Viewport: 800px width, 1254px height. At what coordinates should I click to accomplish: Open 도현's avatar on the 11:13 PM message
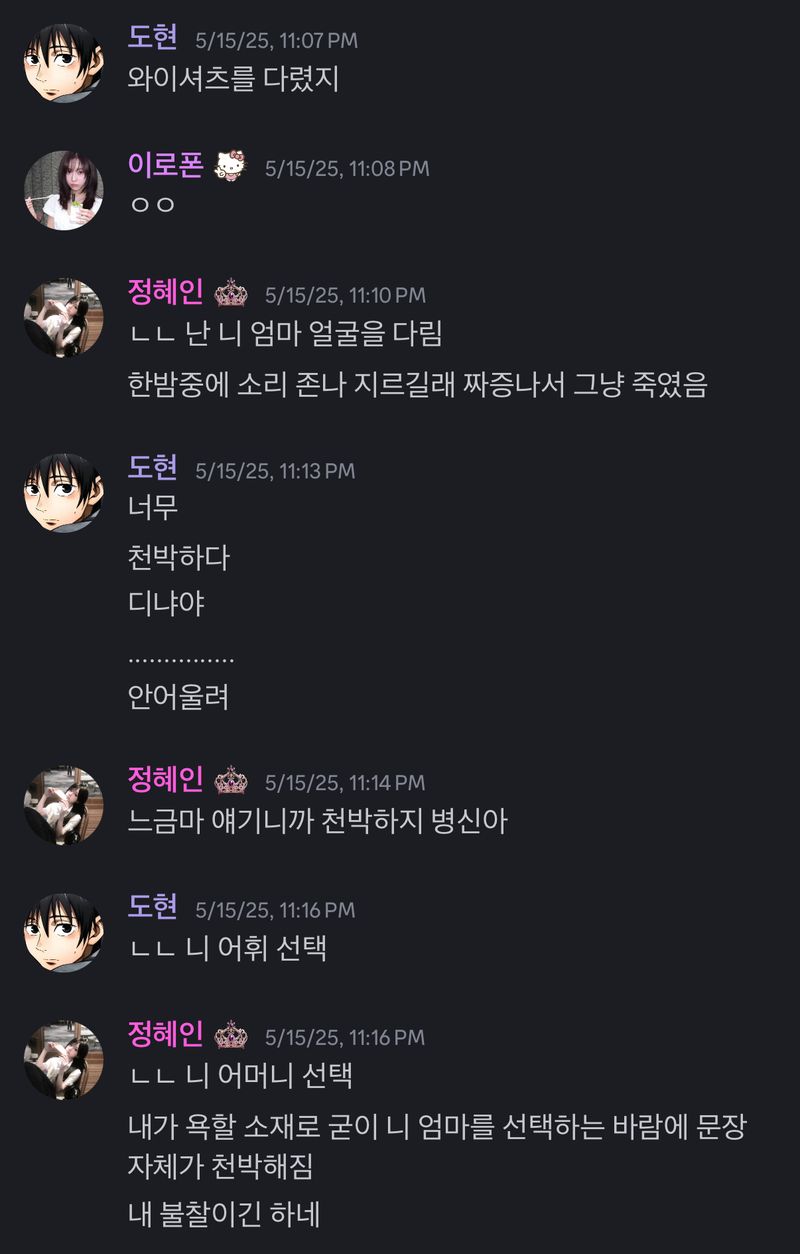(63, 493)
